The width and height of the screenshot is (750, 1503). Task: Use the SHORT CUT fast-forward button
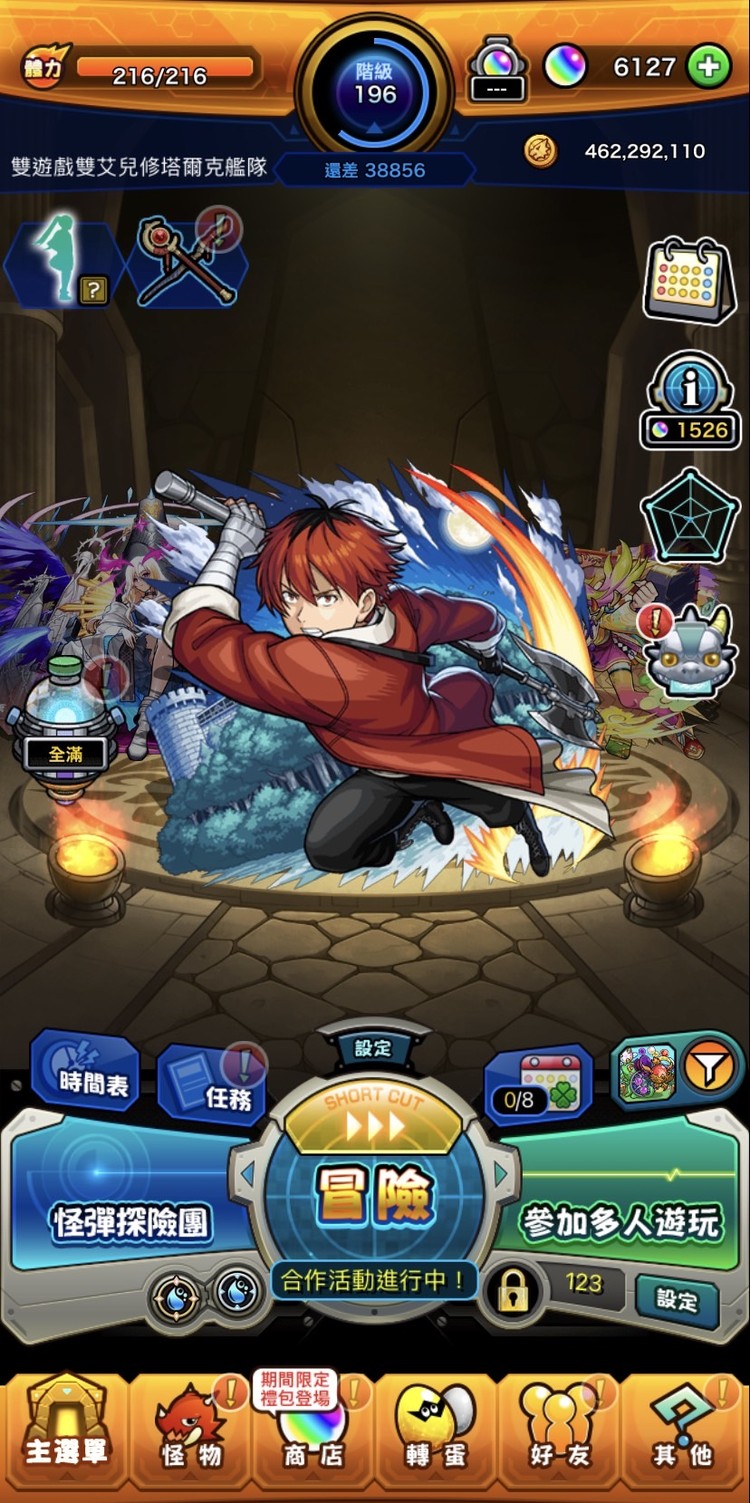click(x=374, y=1122)
